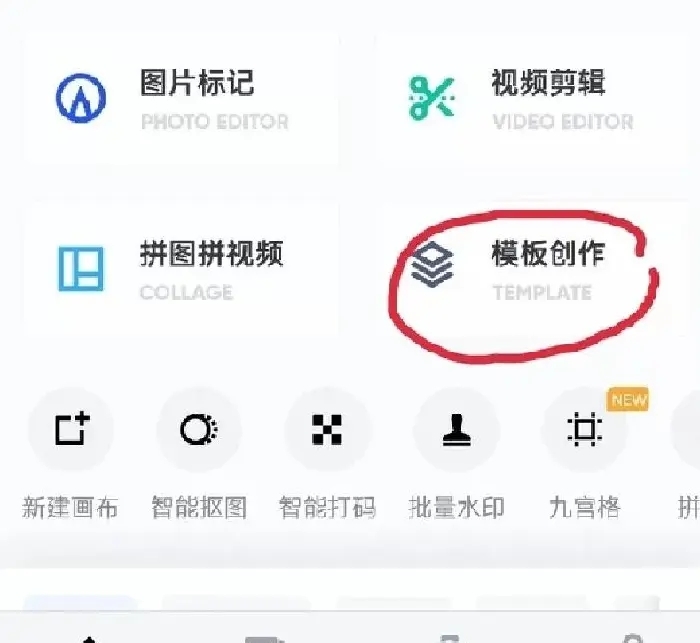Open 模板创作 template tool
The image size is (700, 643).
click(x=530, y=268)
